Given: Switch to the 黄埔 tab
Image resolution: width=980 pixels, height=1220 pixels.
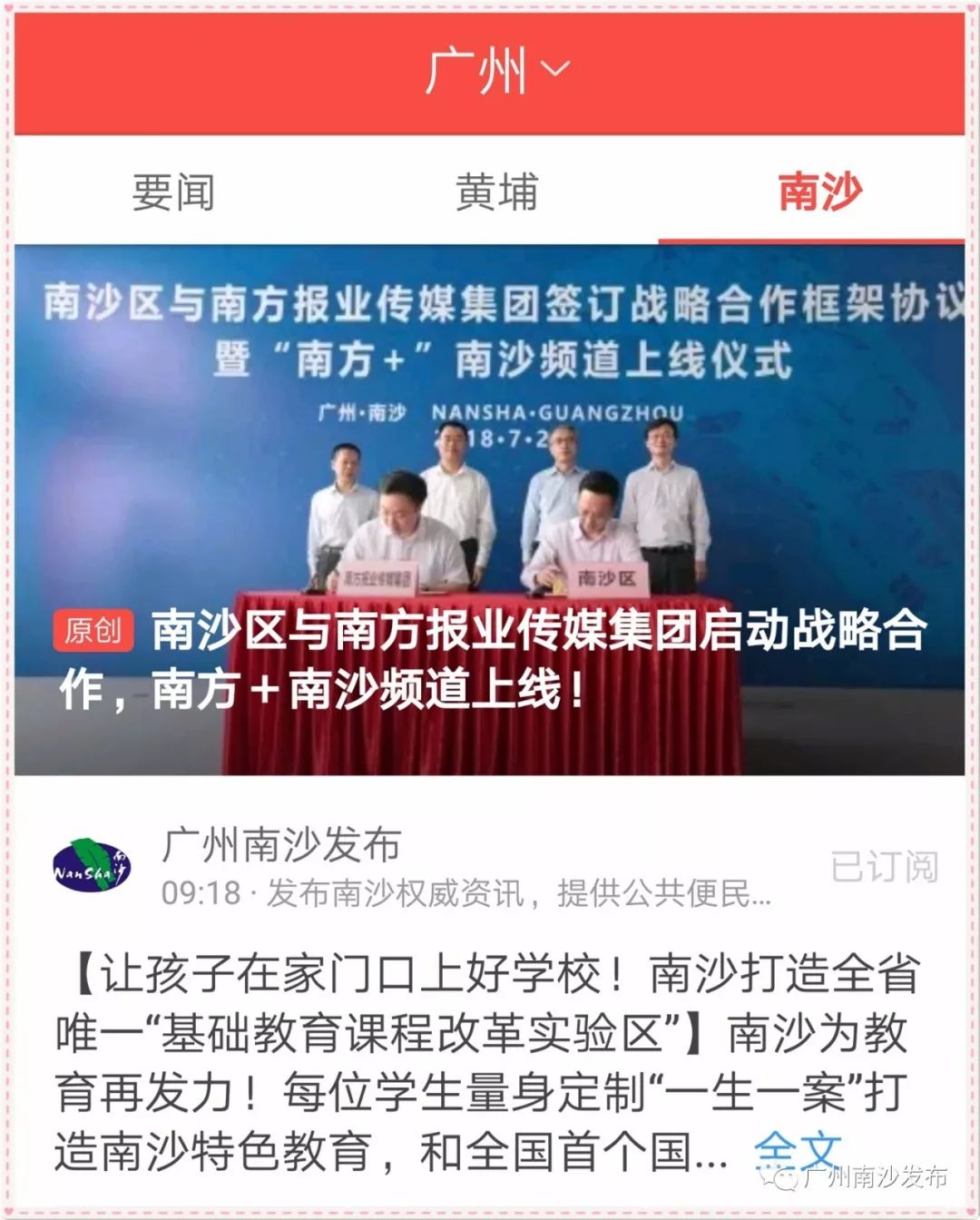Looking at the screenshot, I should coord(497,191).
